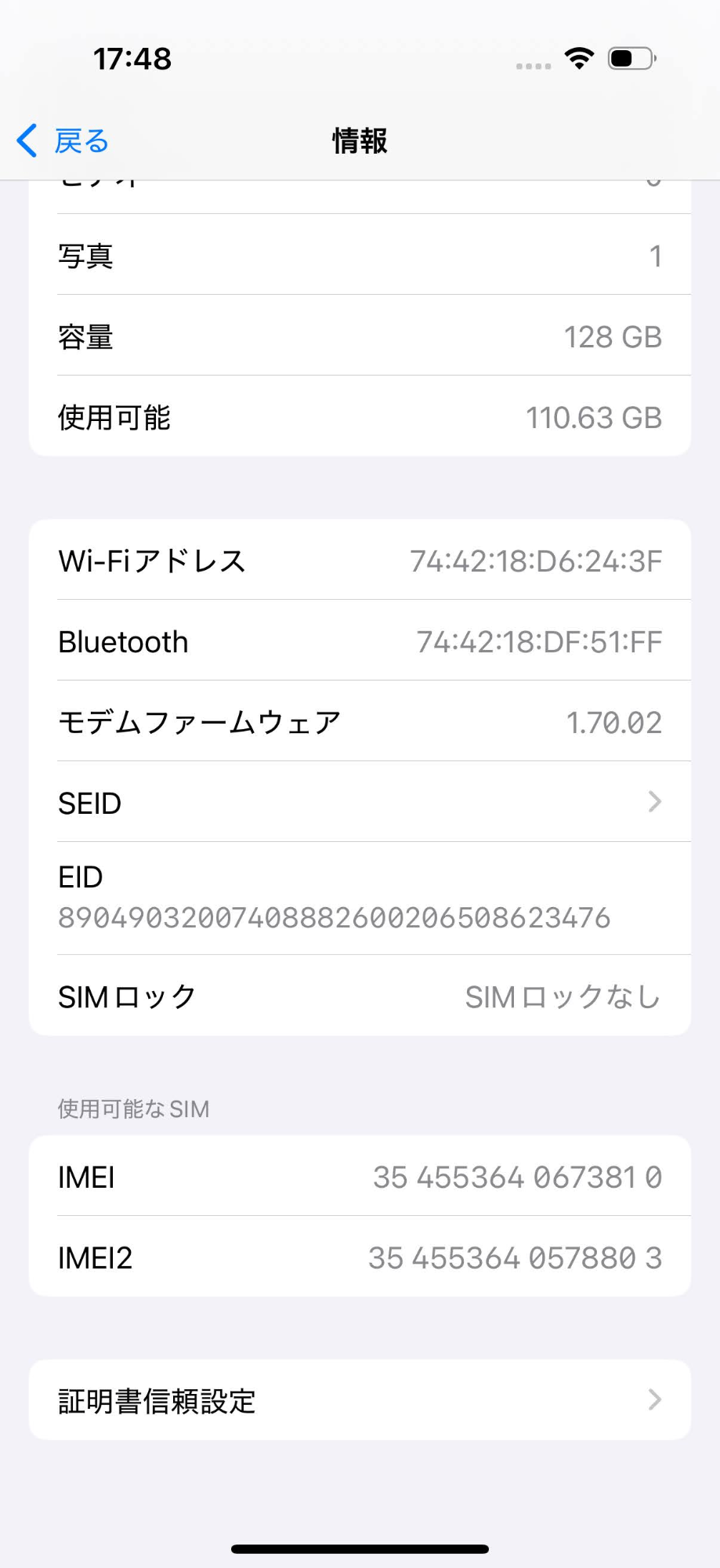Viewport: 720px width, 1568px height.
Task: Select the 使用可能 row showing 110.63 GB
Action: click(x=360, y=416)
